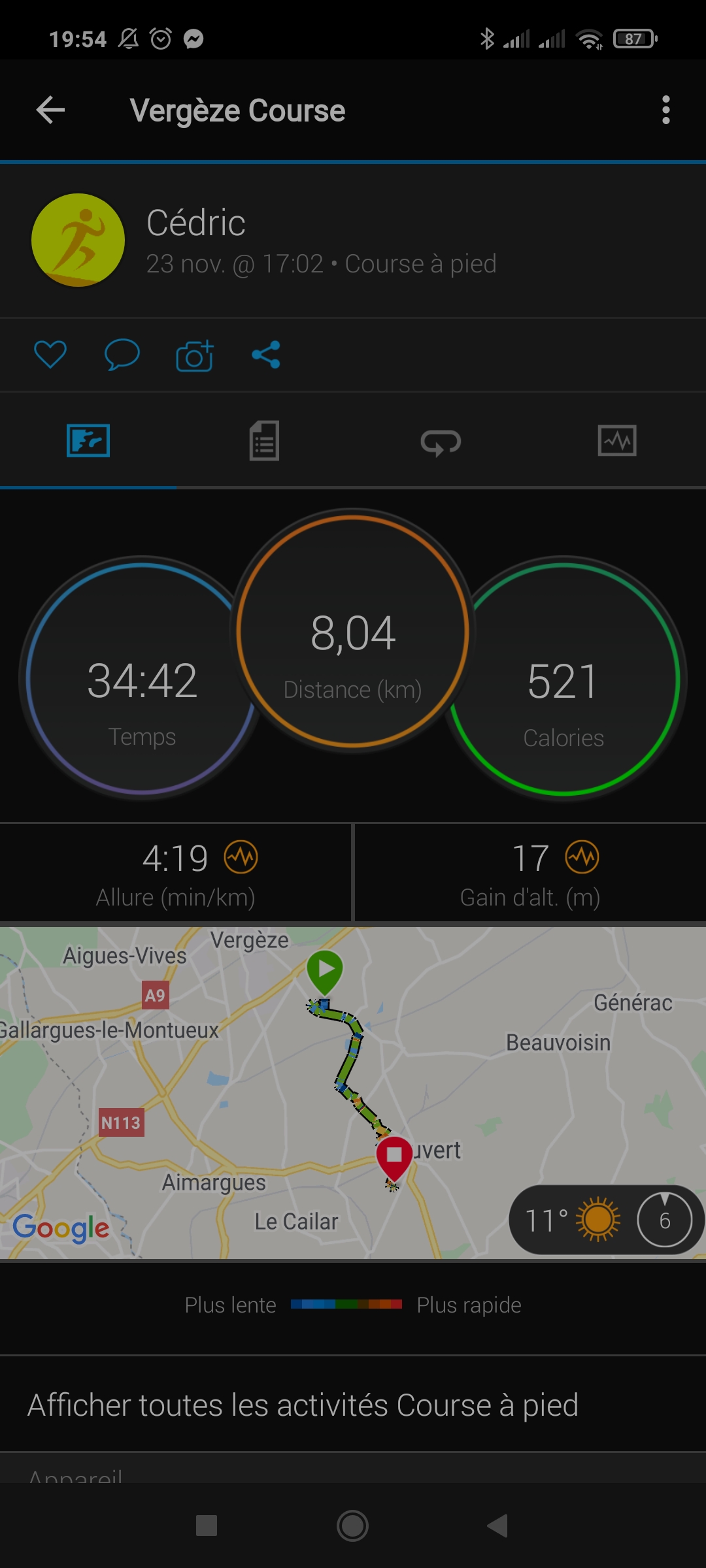Open Cédric's profile avatar
The height and width of the screenshot is (1568, 706).
[x=78, y=240]
